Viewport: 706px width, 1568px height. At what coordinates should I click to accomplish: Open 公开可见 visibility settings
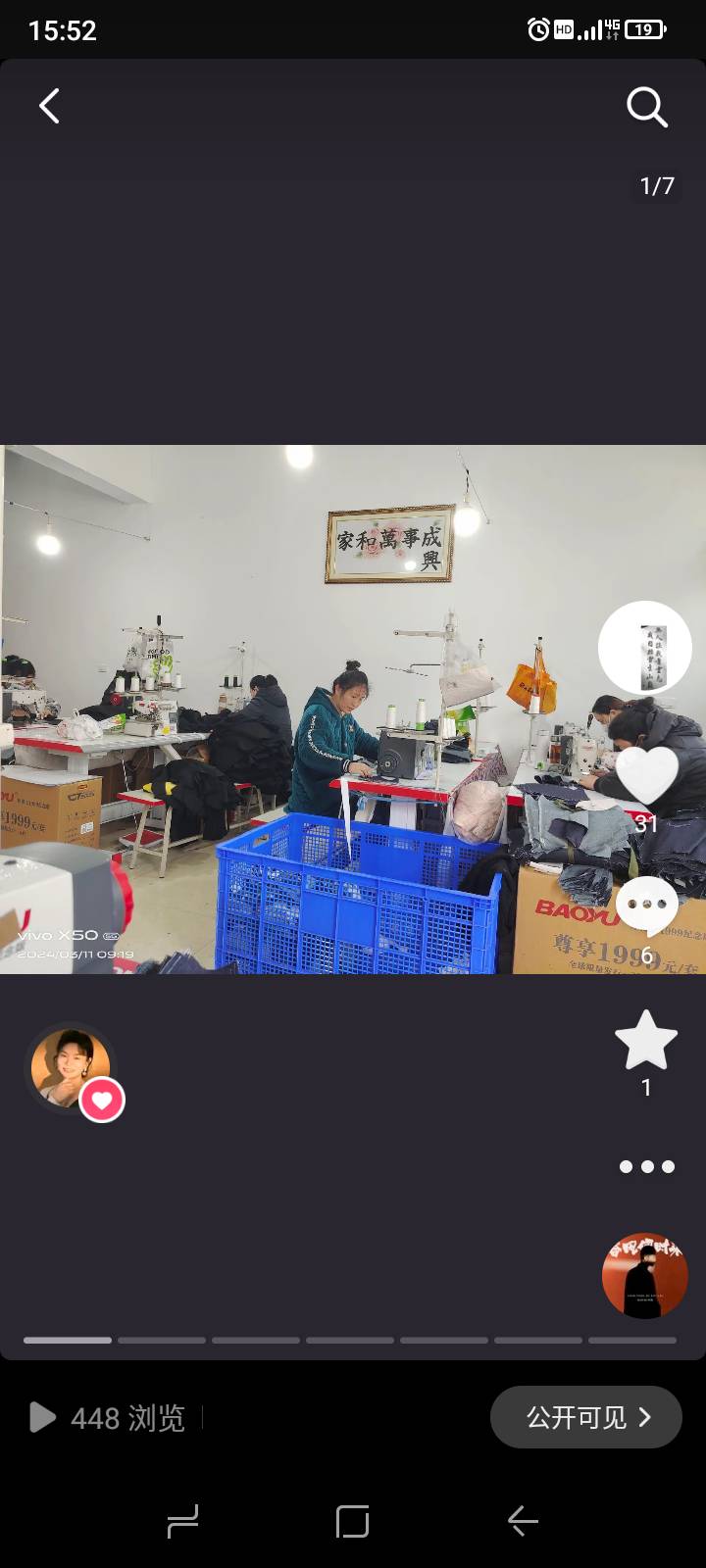(x=585, y=1417)
